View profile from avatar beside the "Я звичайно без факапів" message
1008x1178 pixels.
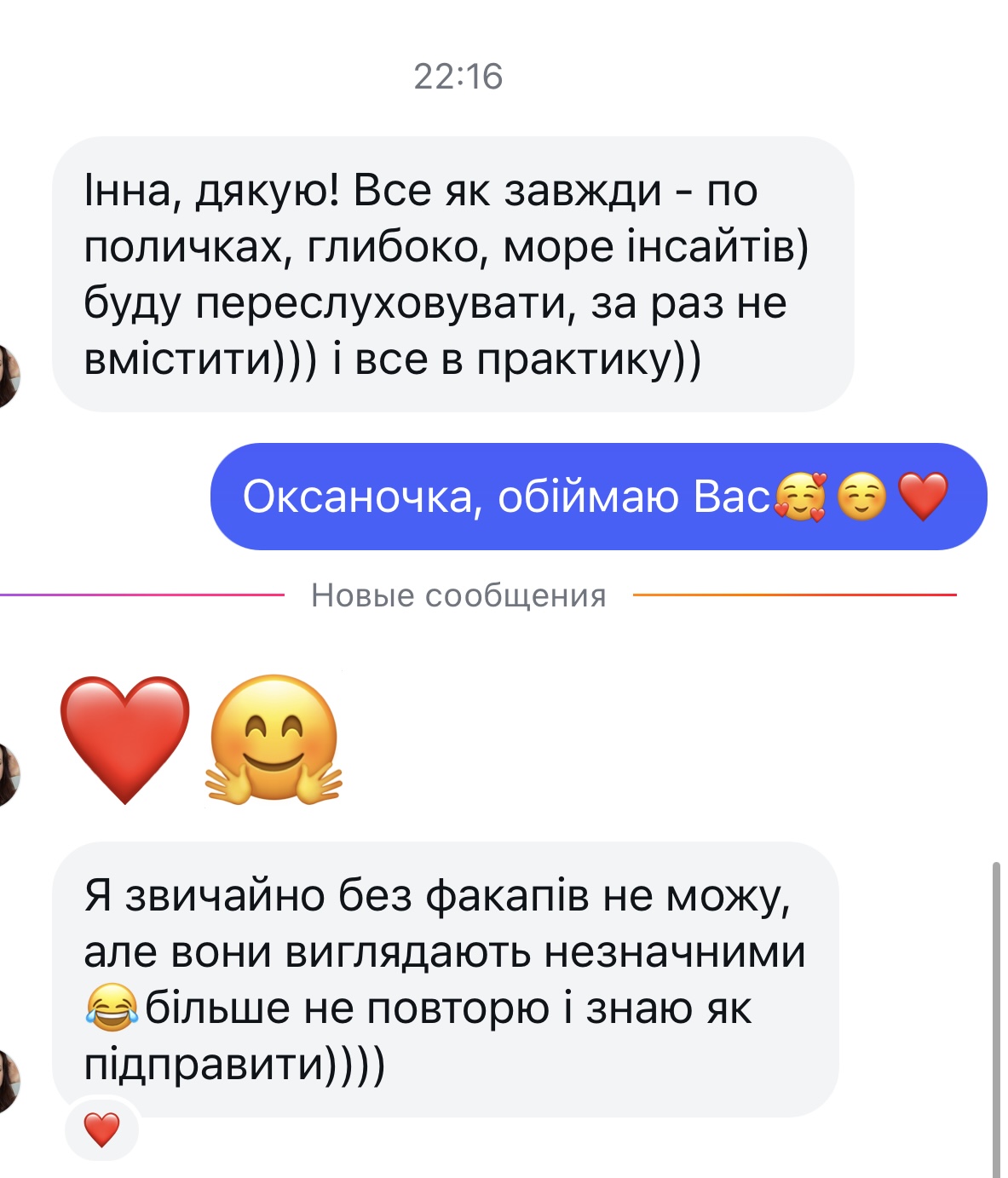(8, 1081)
